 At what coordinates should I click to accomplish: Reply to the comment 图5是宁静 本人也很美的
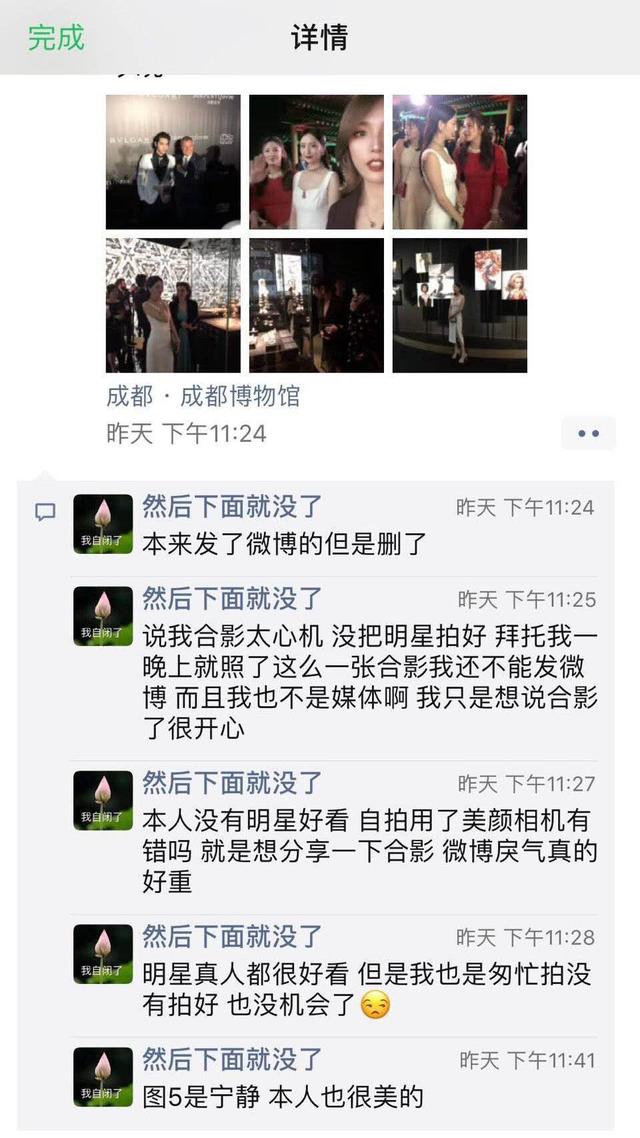pyautogui.click(x=283, y=1096)
